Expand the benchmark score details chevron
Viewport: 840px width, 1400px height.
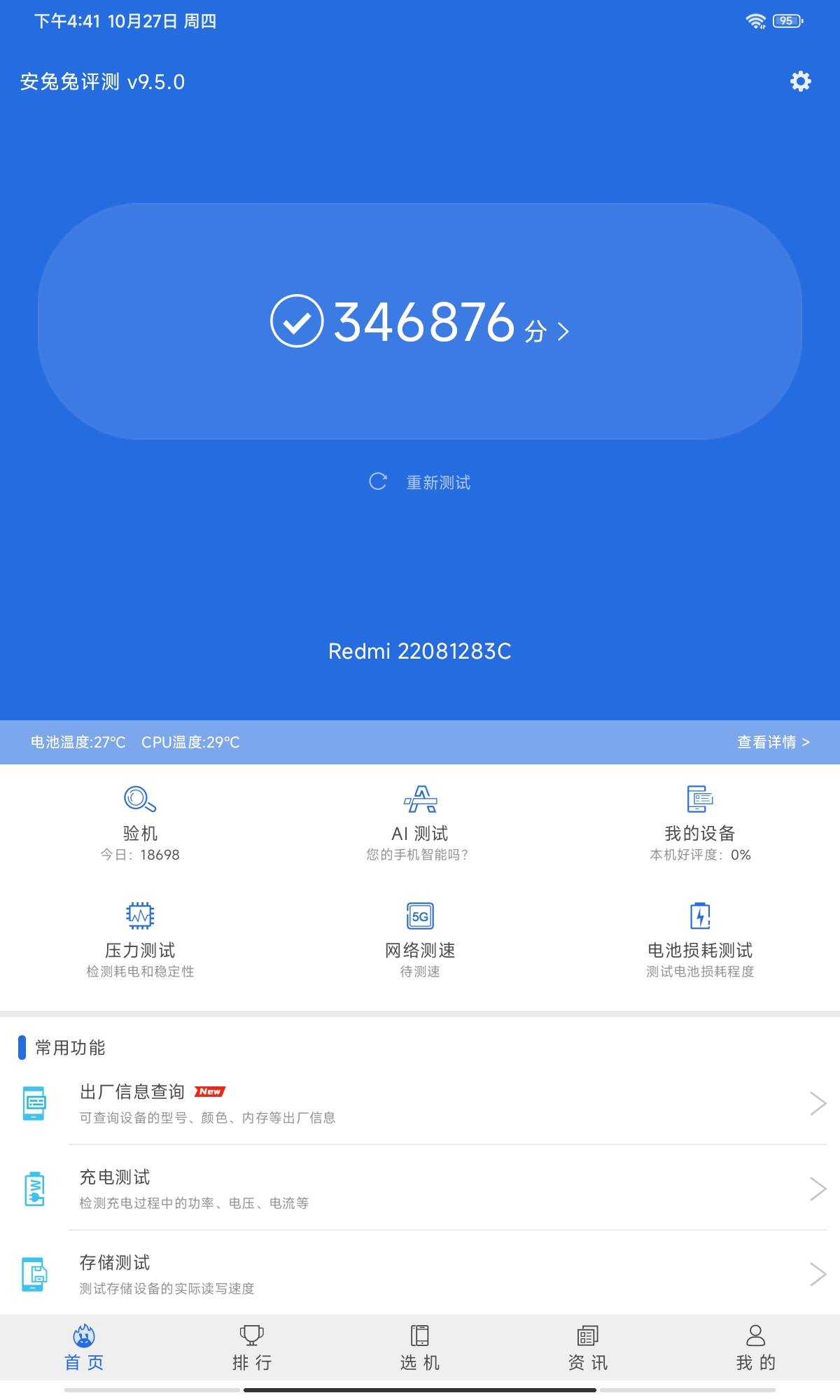tap(563, 332)
